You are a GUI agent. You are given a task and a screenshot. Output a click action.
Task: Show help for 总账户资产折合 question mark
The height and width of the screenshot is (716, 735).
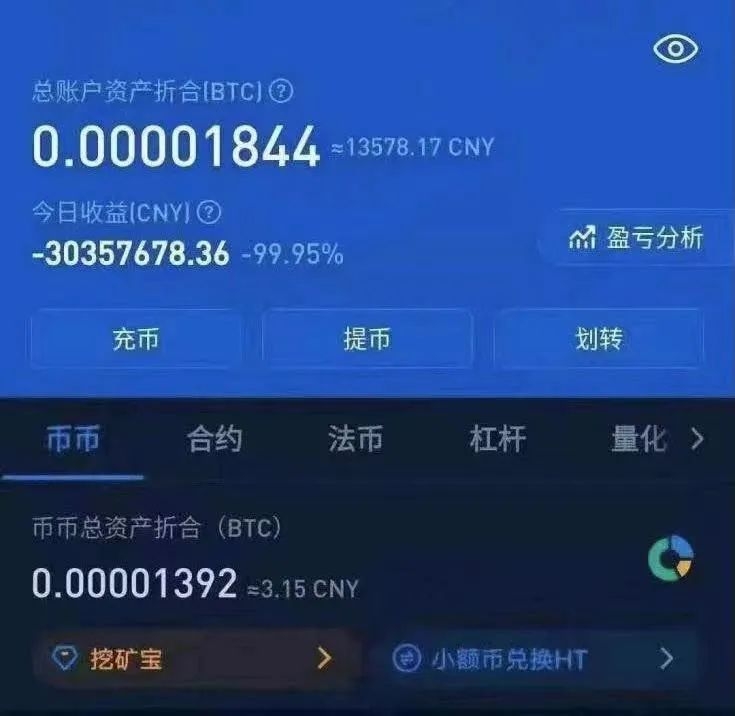[x=282, y=93]
